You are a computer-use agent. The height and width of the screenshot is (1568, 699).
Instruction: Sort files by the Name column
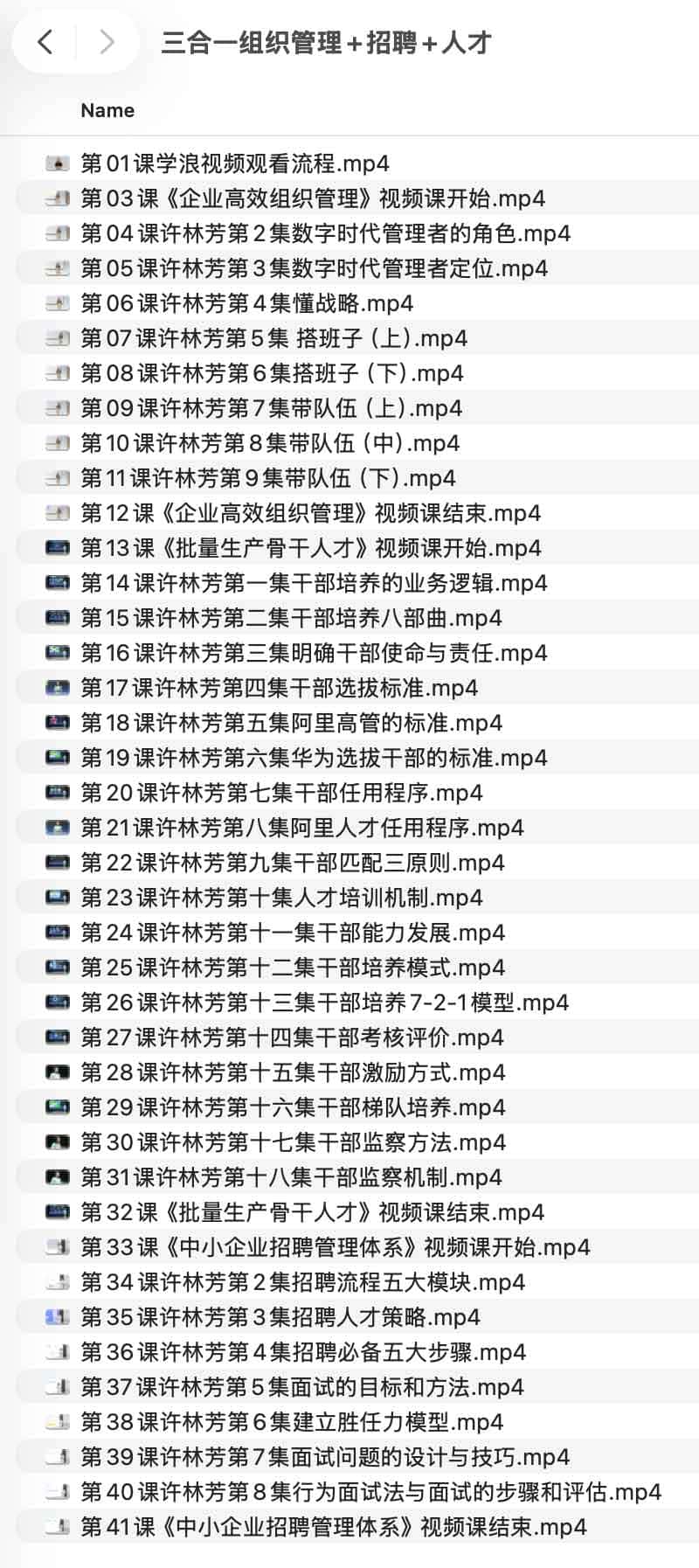point(107,110)
